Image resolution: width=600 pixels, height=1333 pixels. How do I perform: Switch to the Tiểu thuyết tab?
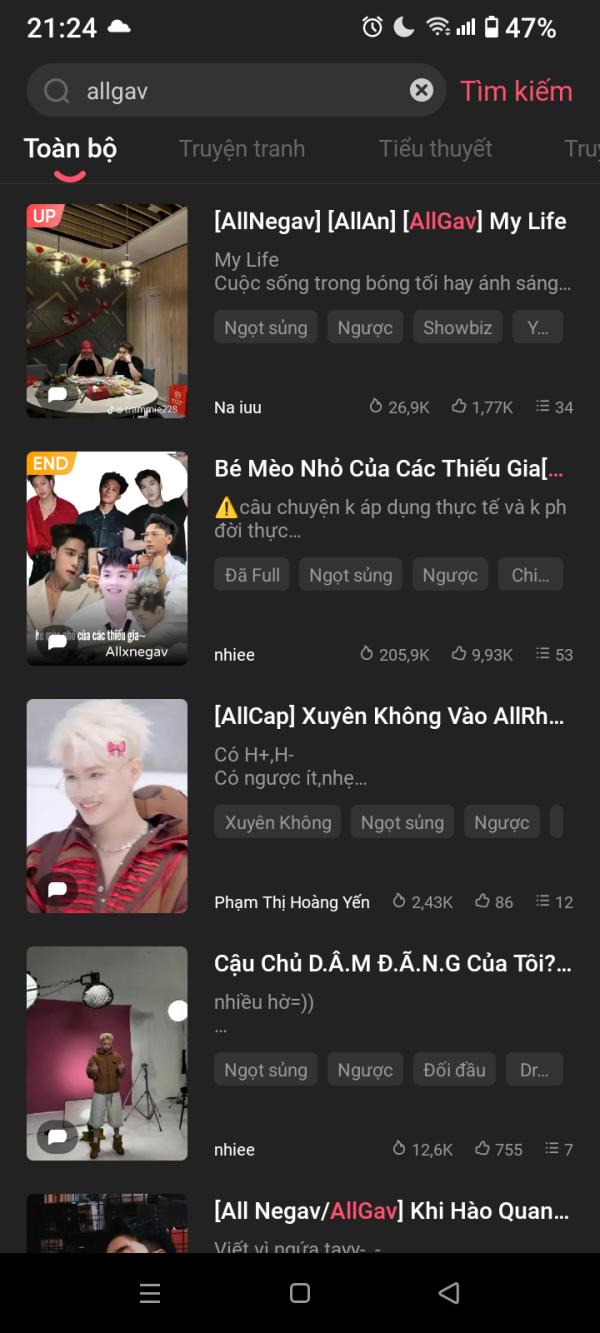coord(435,149)
